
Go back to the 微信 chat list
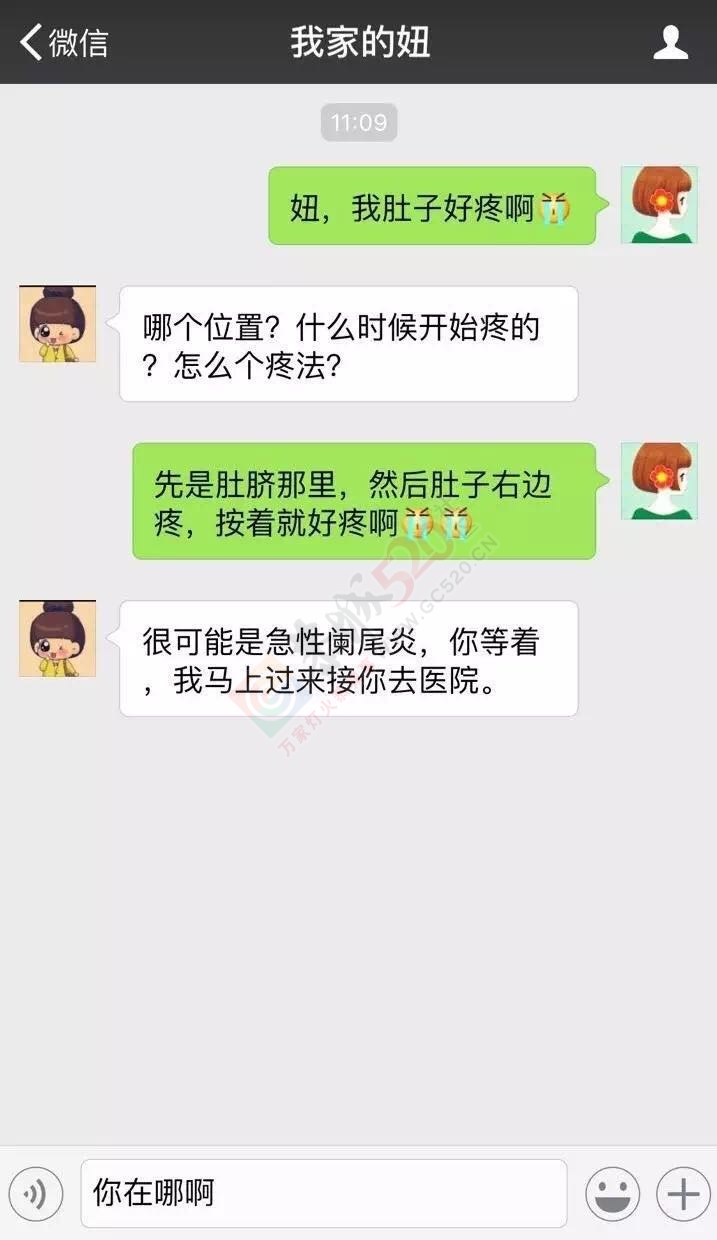tap(64, 43)
